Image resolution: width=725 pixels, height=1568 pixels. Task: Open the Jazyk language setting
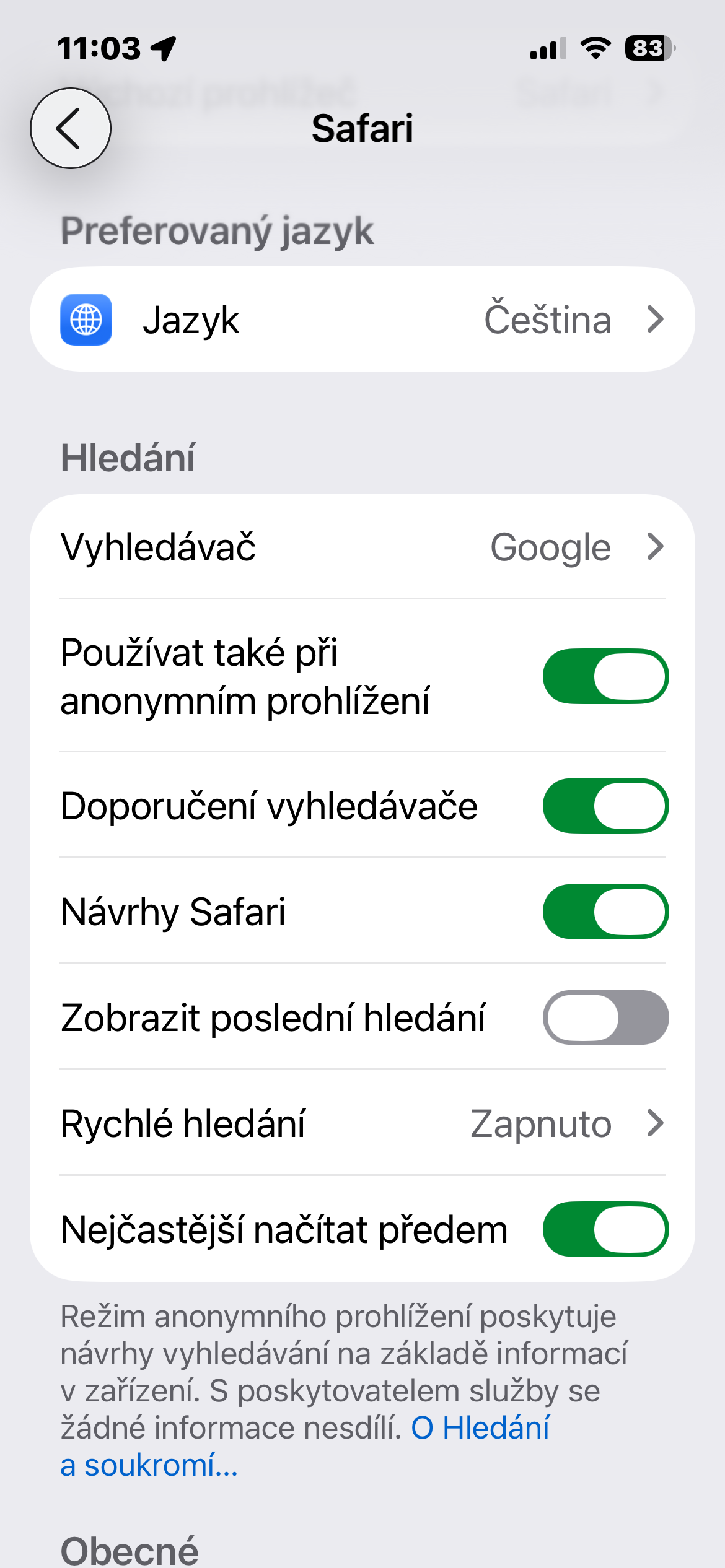point(362,320)
